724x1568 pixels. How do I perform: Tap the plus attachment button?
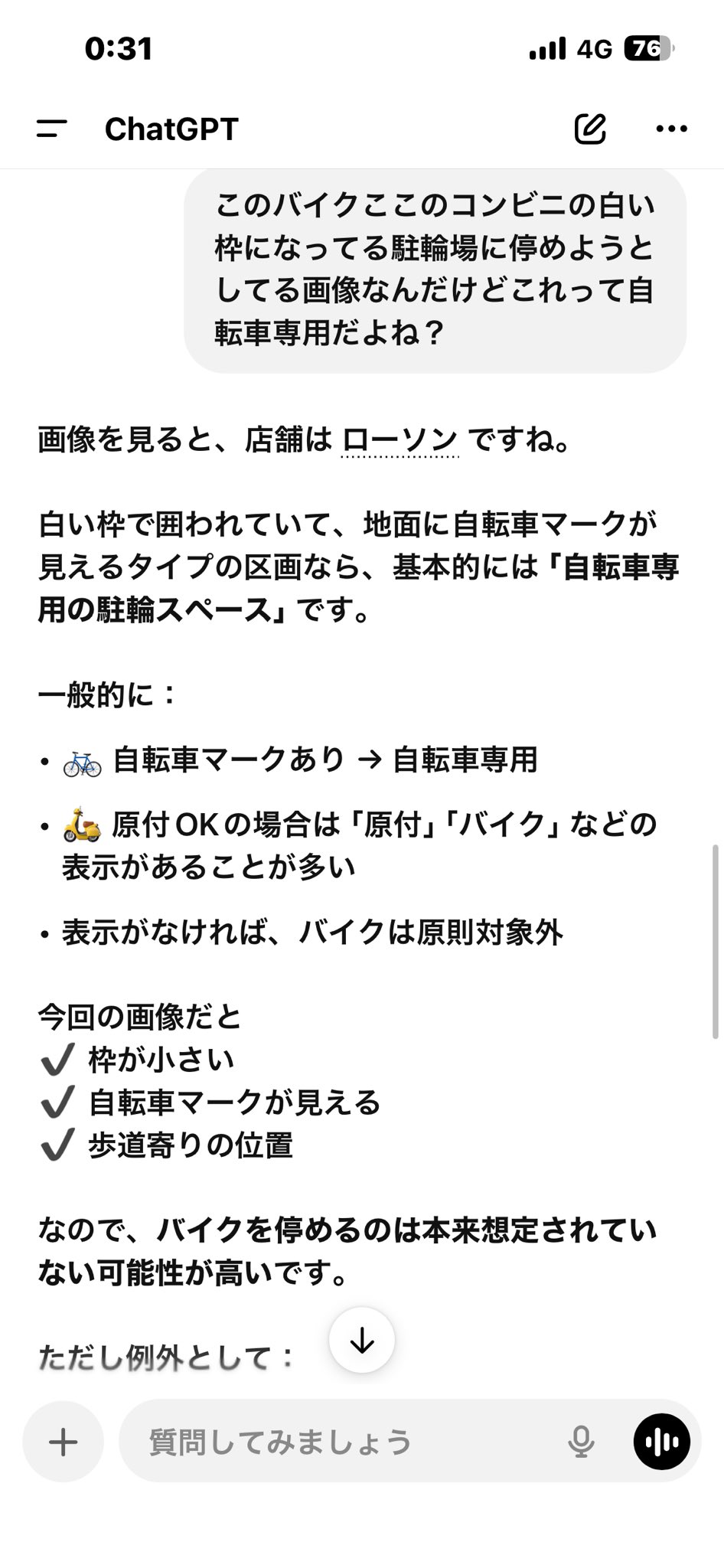point(63,1442)
